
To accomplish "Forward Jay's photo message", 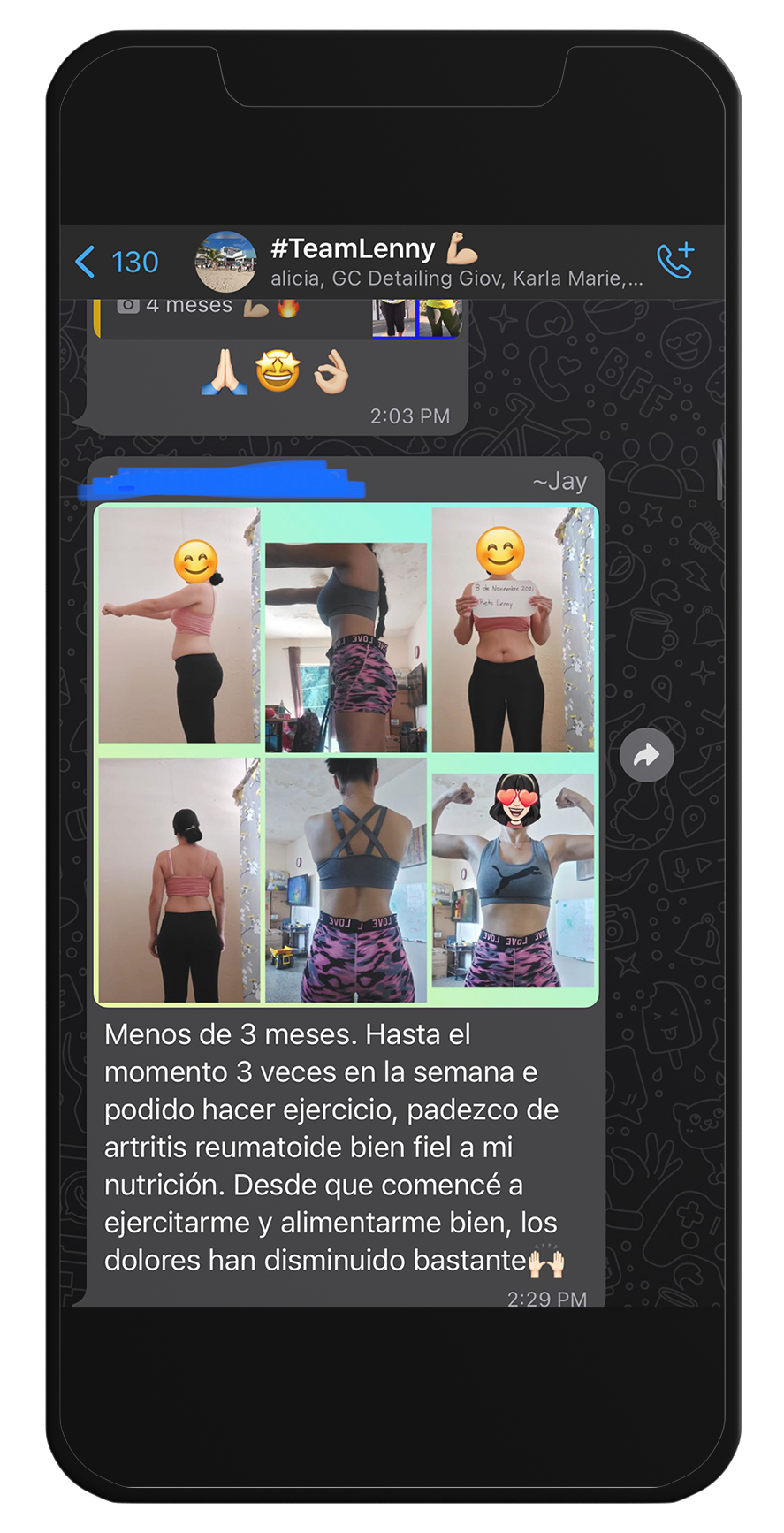I will pos(646,755).
